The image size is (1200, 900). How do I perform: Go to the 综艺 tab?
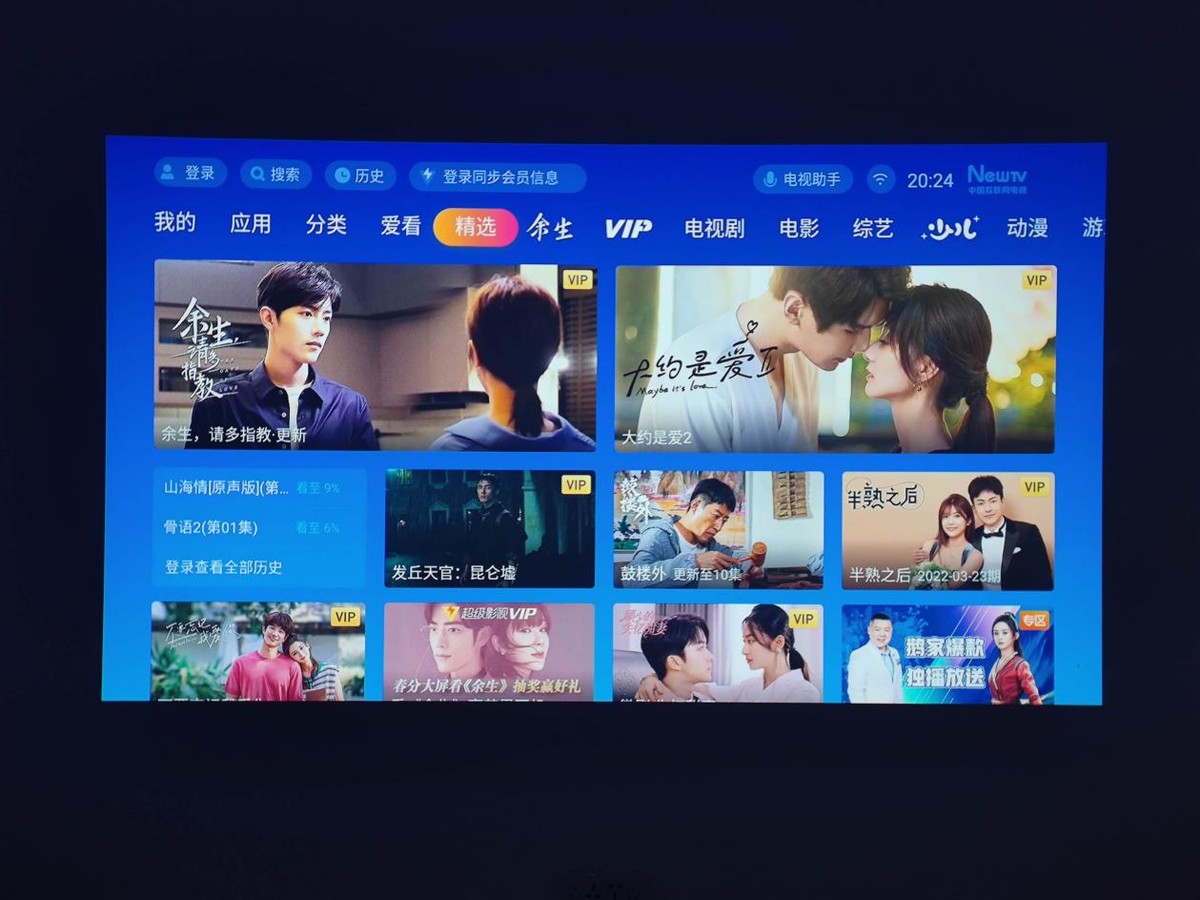click(872, 229)
